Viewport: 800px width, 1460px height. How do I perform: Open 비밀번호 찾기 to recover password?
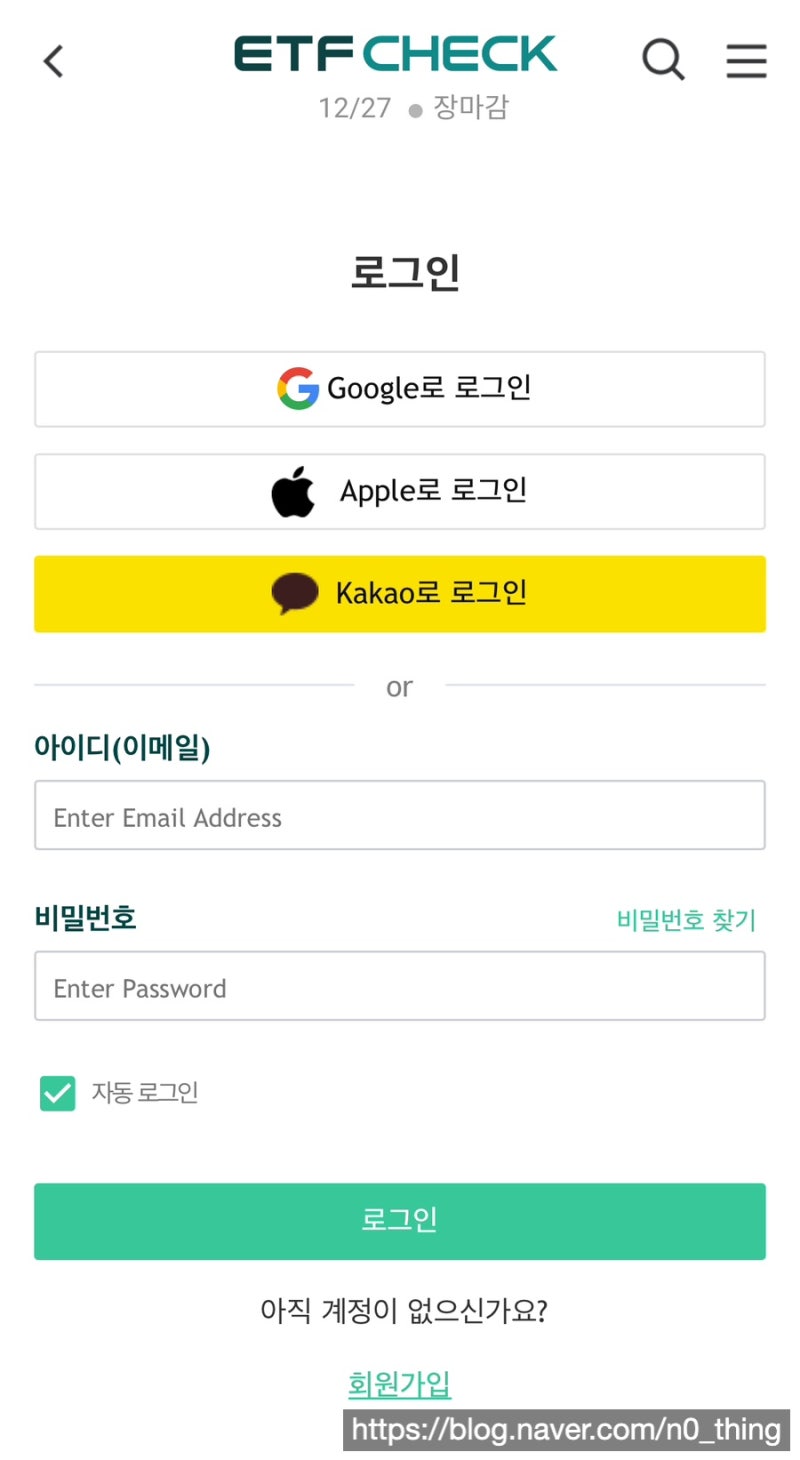coord(687,919)
